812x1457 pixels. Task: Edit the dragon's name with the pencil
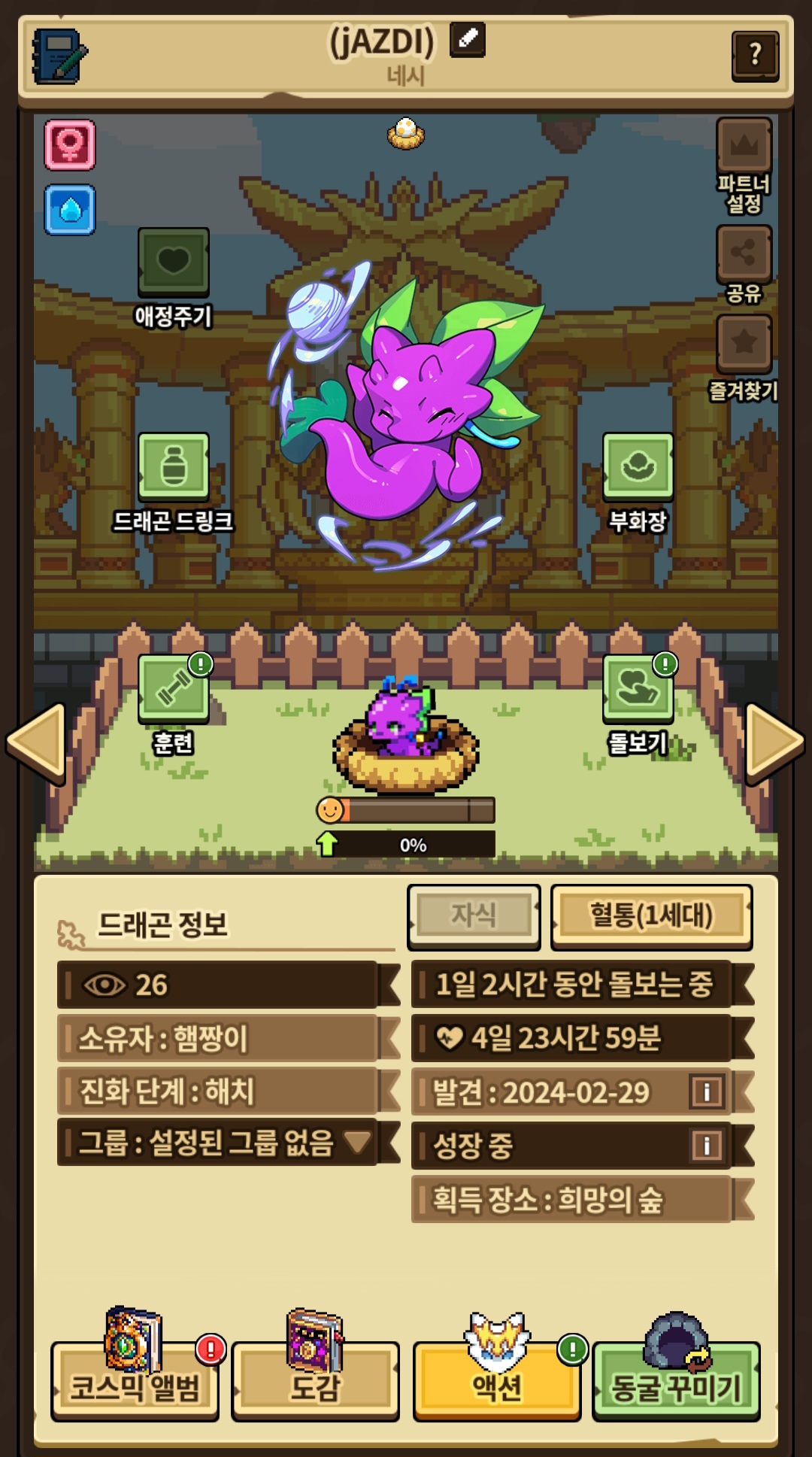click(x=468, y=39)
